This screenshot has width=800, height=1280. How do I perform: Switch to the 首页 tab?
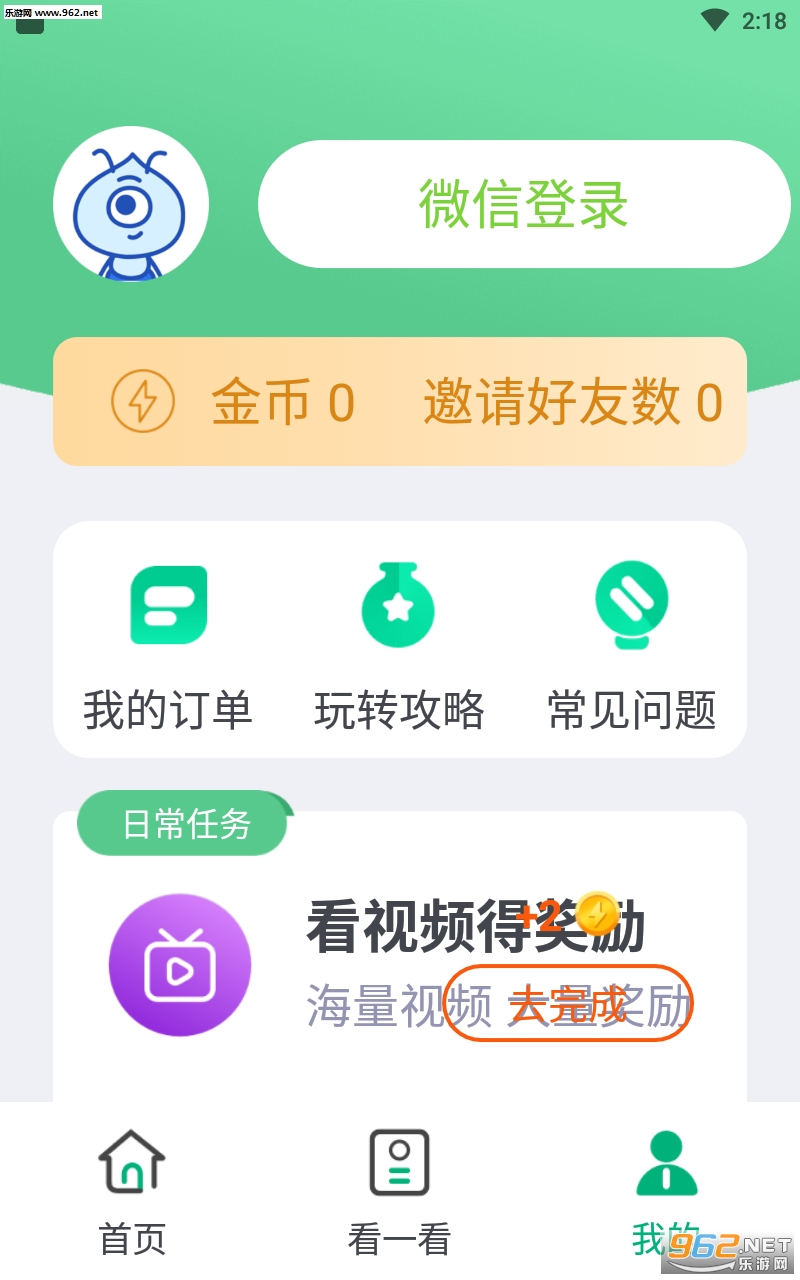[132, 1192]
